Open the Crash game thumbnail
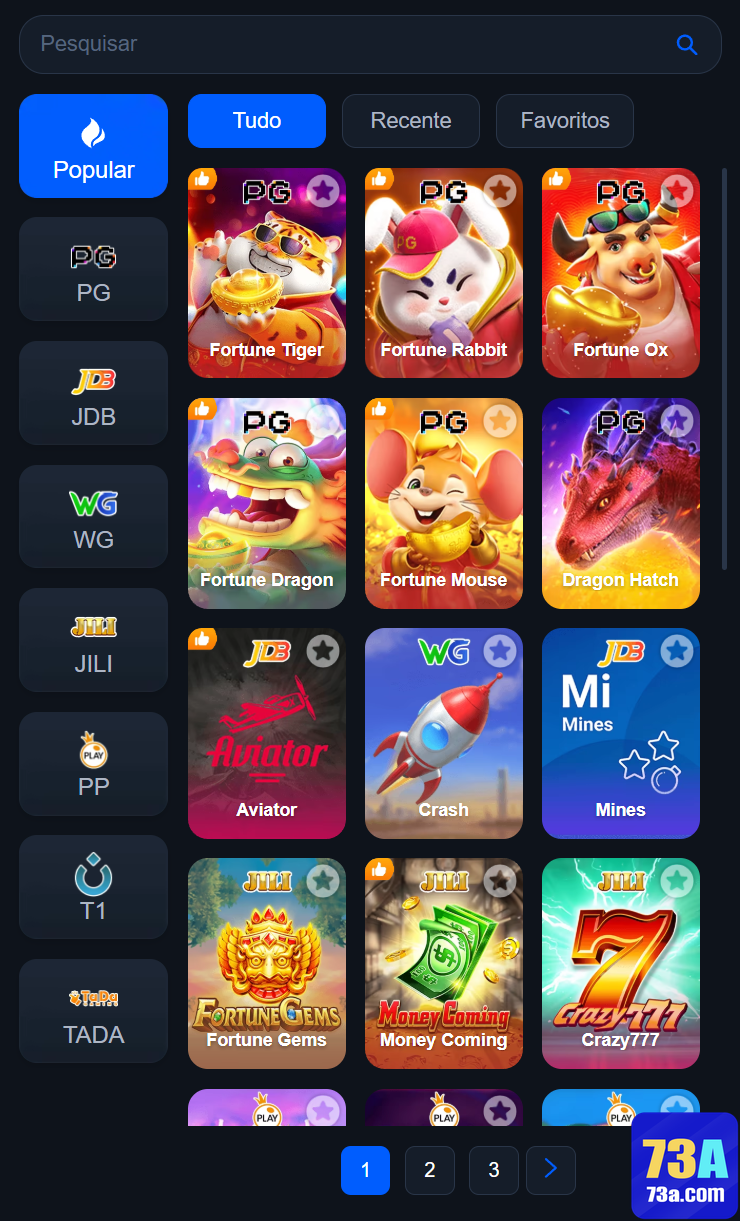Image resolution: width=740 pixels, height=1221 pixels. pos(443,733)
